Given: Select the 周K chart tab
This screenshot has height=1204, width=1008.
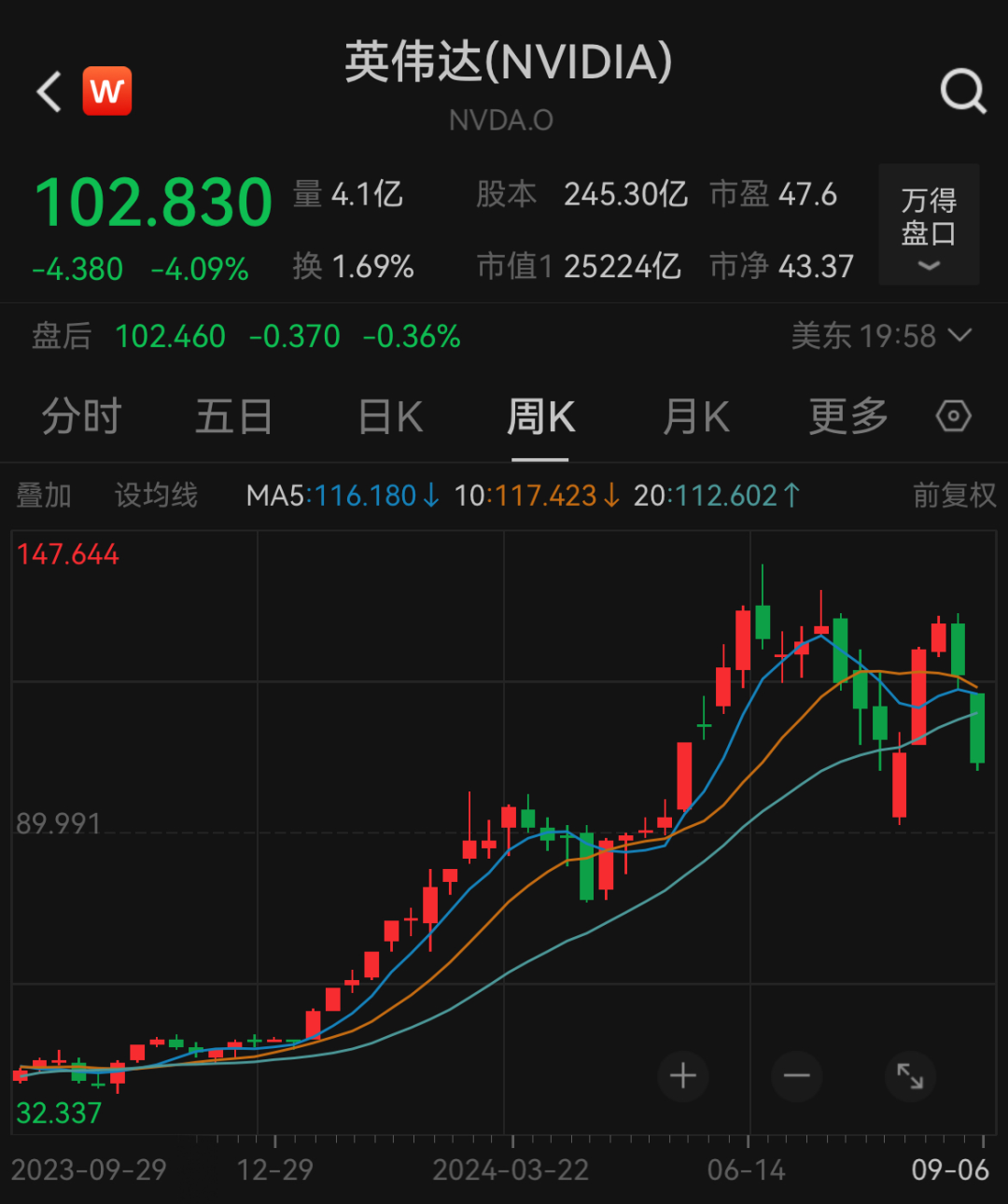Looking at the screenshot, I should point(540,416).
